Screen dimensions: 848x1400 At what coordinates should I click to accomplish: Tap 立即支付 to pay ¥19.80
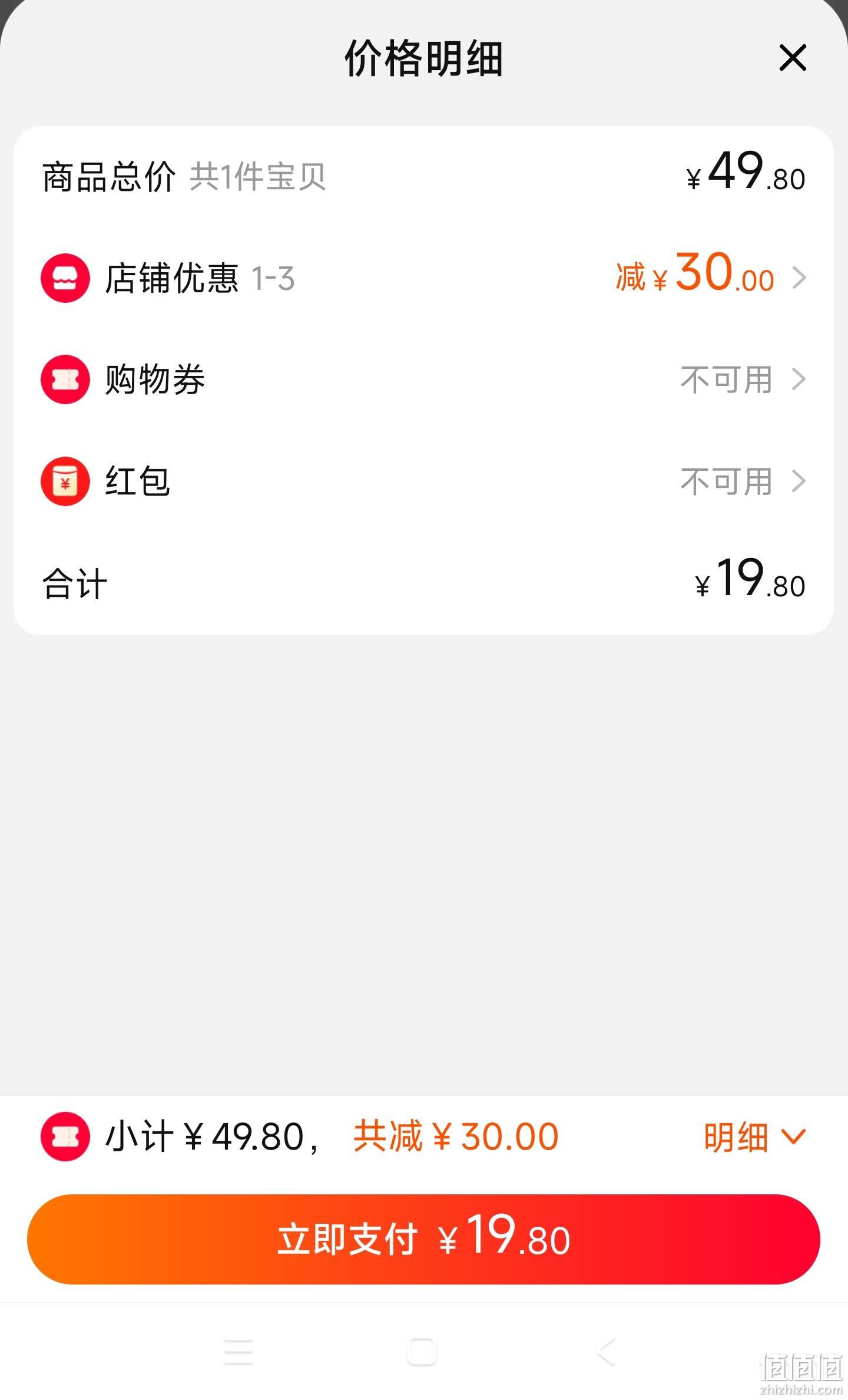[423, 1239]
